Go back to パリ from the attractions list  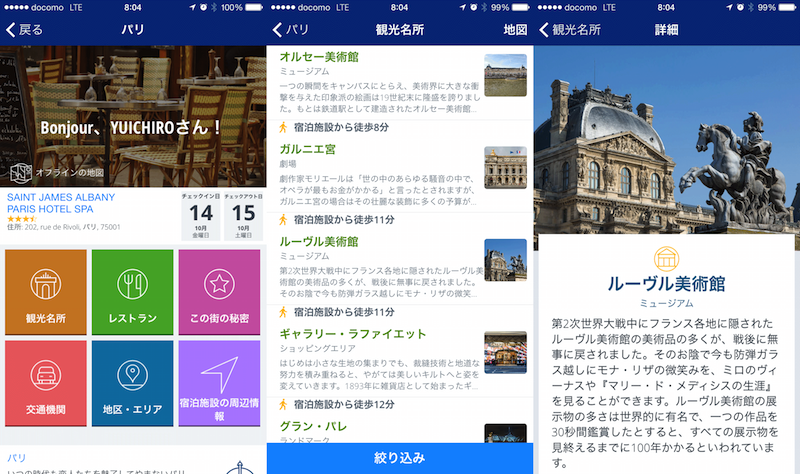pyautogui.click(x=291, y=30)
